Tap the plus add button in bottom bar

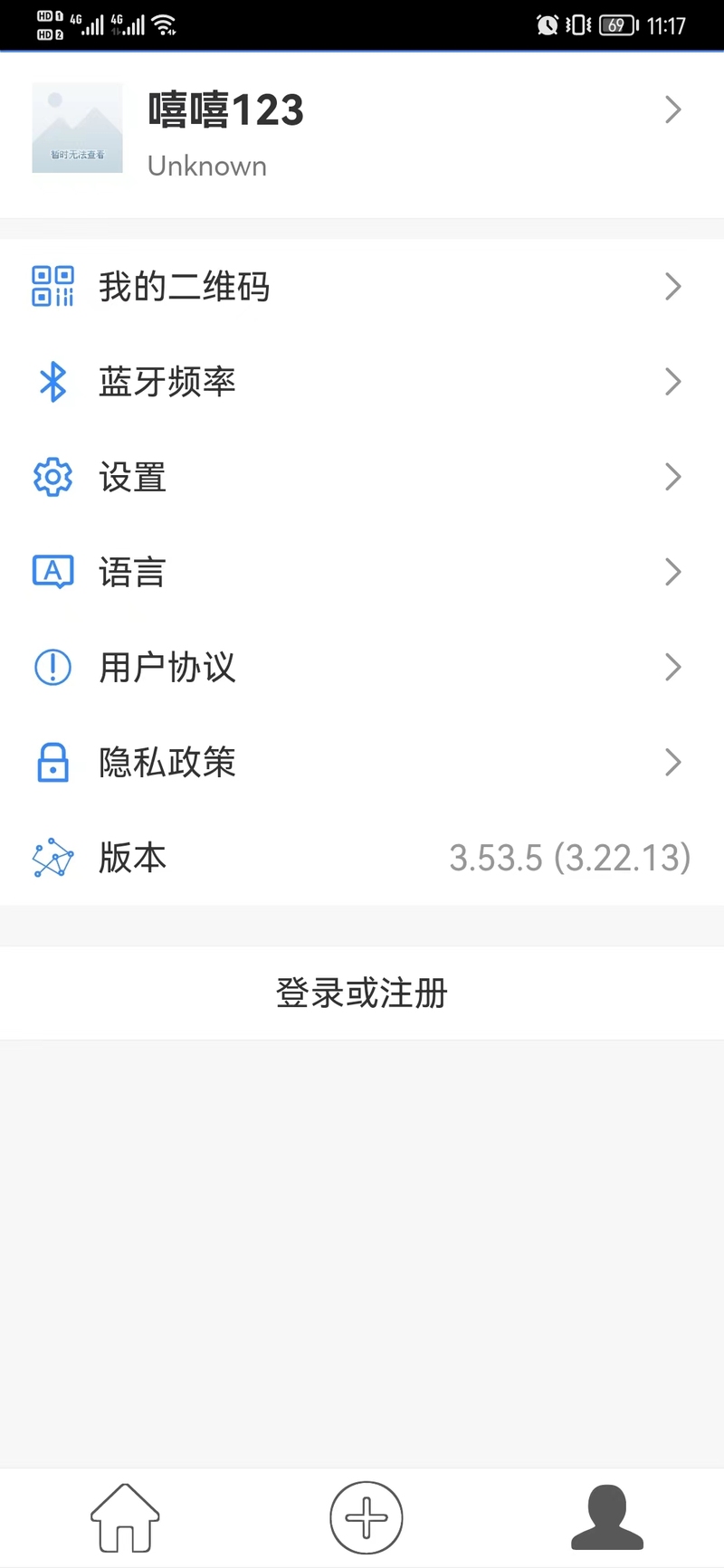point(366,1517)
